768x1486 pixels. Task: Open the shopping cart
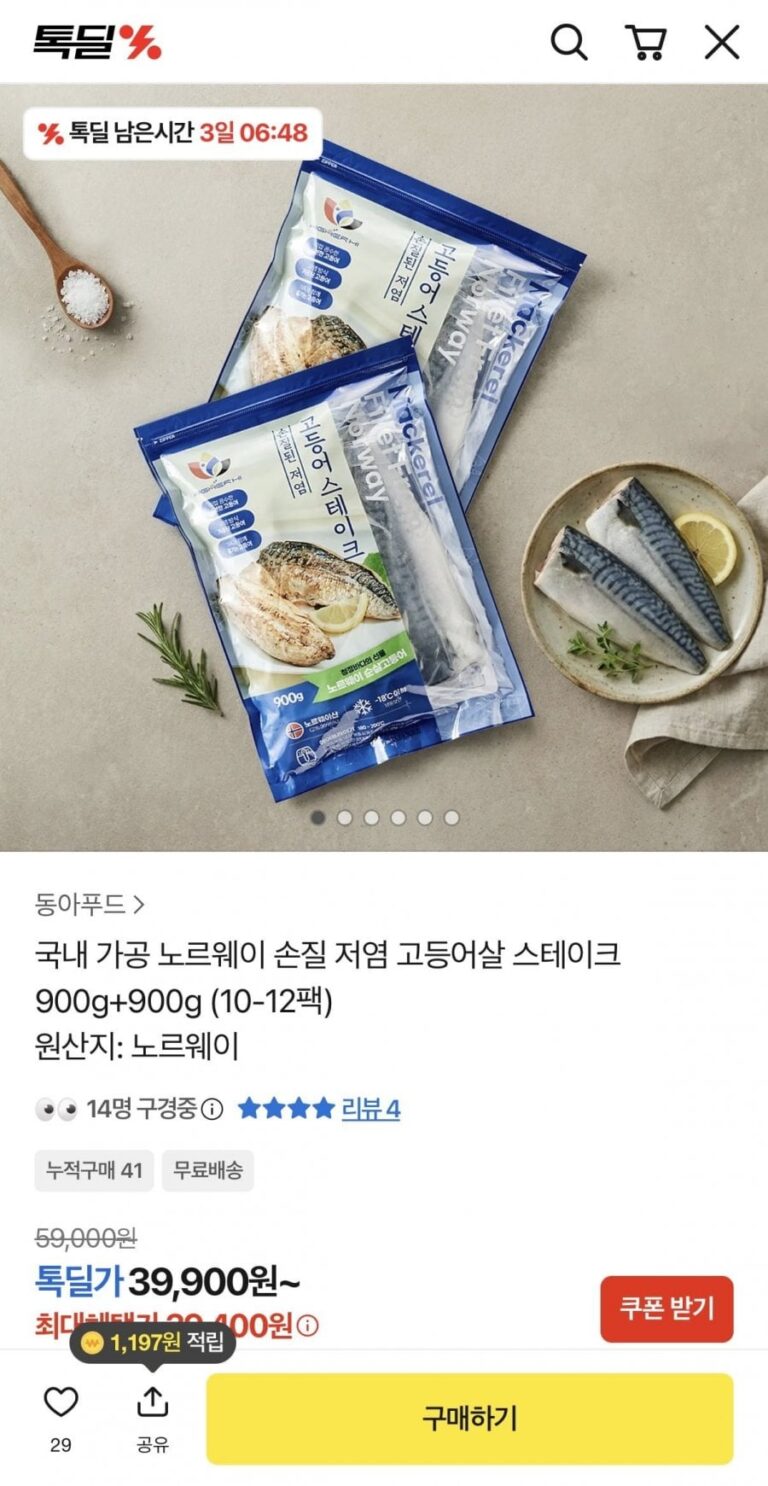click(x=645, y=42)
